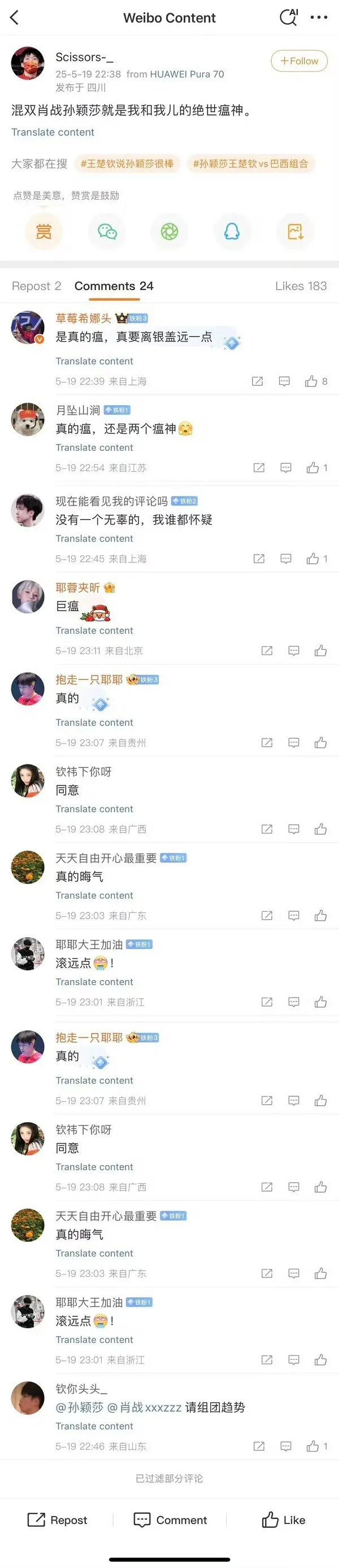Viewport: 339px width, 1568px height.
Task: Follow the user Scissors-_
Action: (x=299, y=61)
